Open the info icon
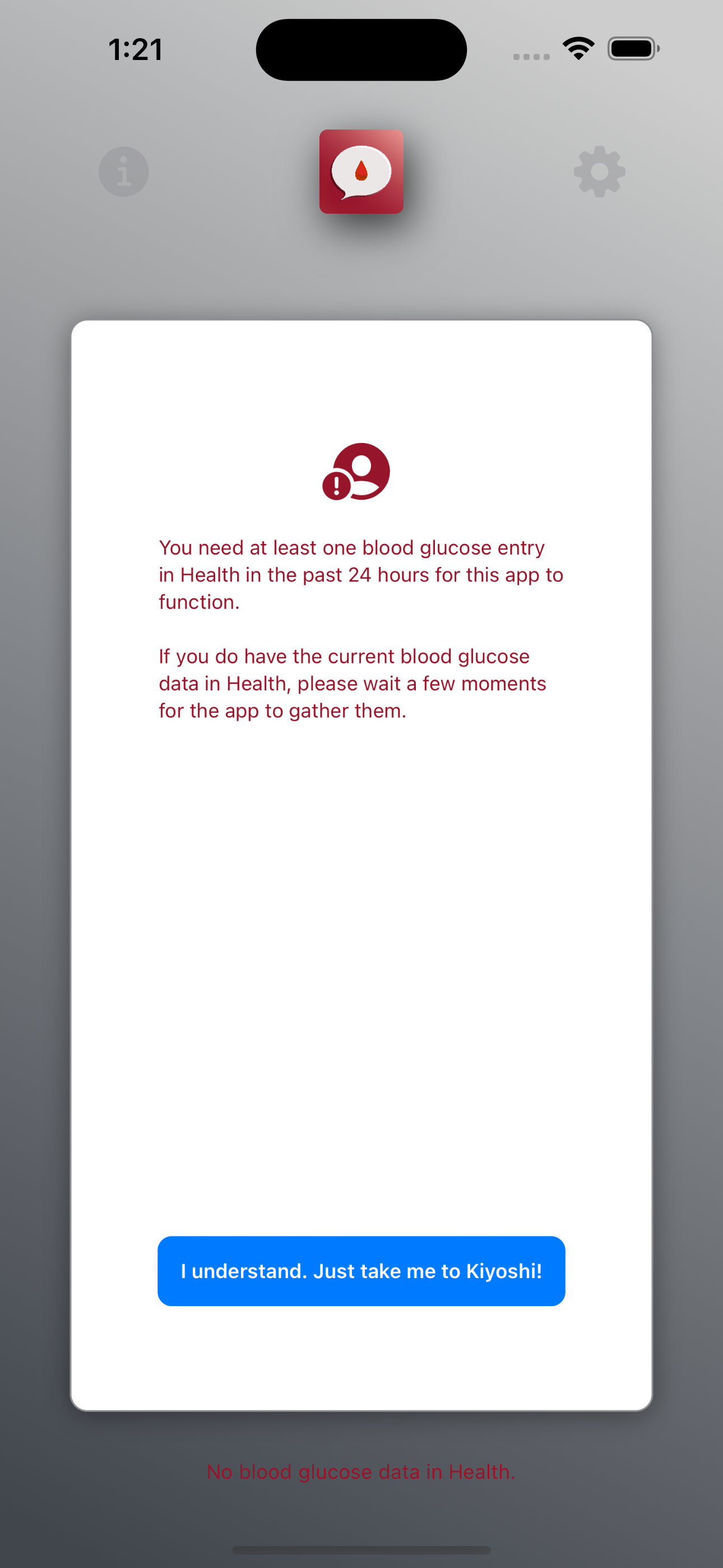Viewport: 723px width, 1568px height. [123, 172]
